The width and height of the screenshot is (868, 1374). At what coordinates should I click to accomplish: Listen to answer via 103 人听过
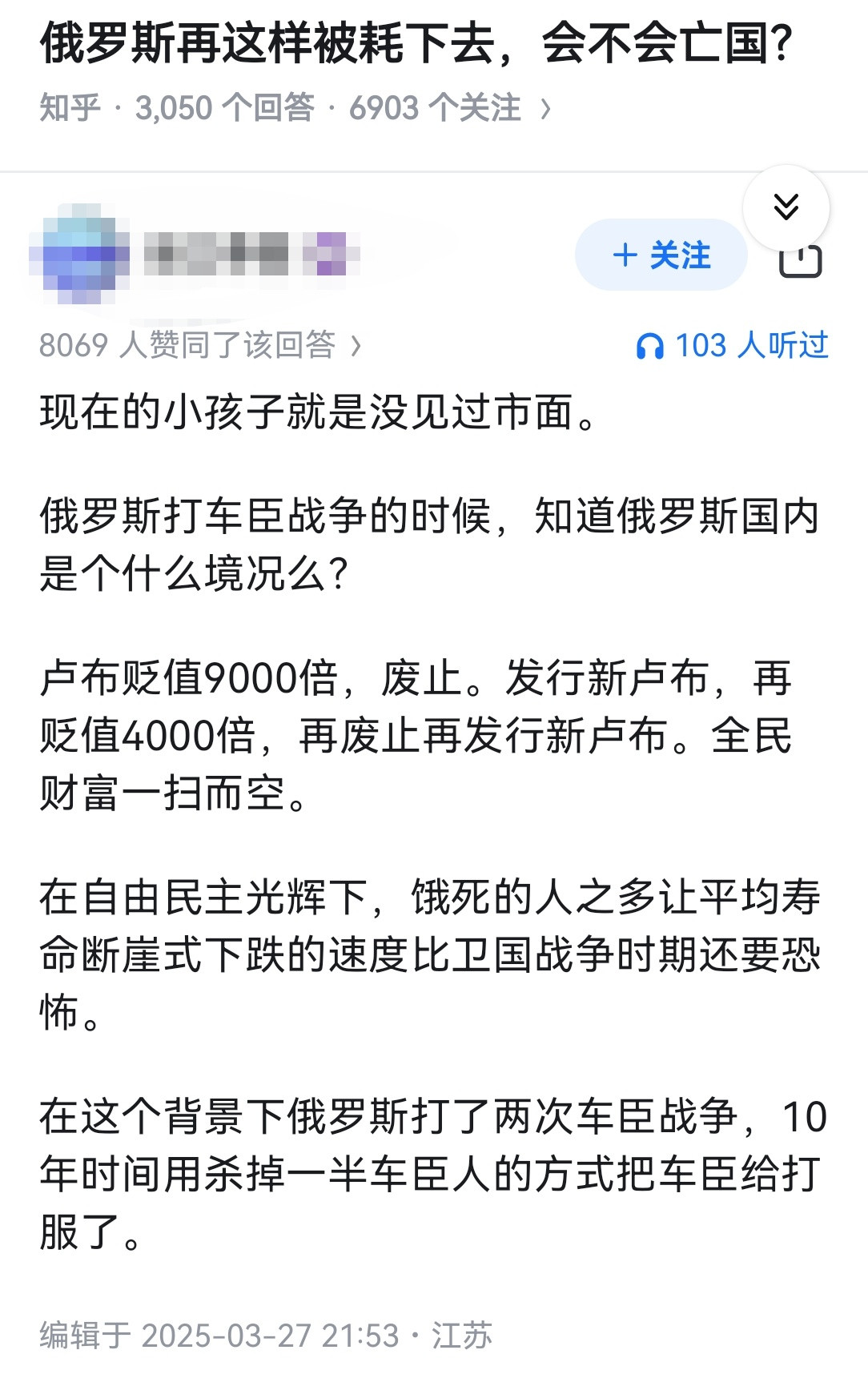pyautogui.click(x=732, y=345)
